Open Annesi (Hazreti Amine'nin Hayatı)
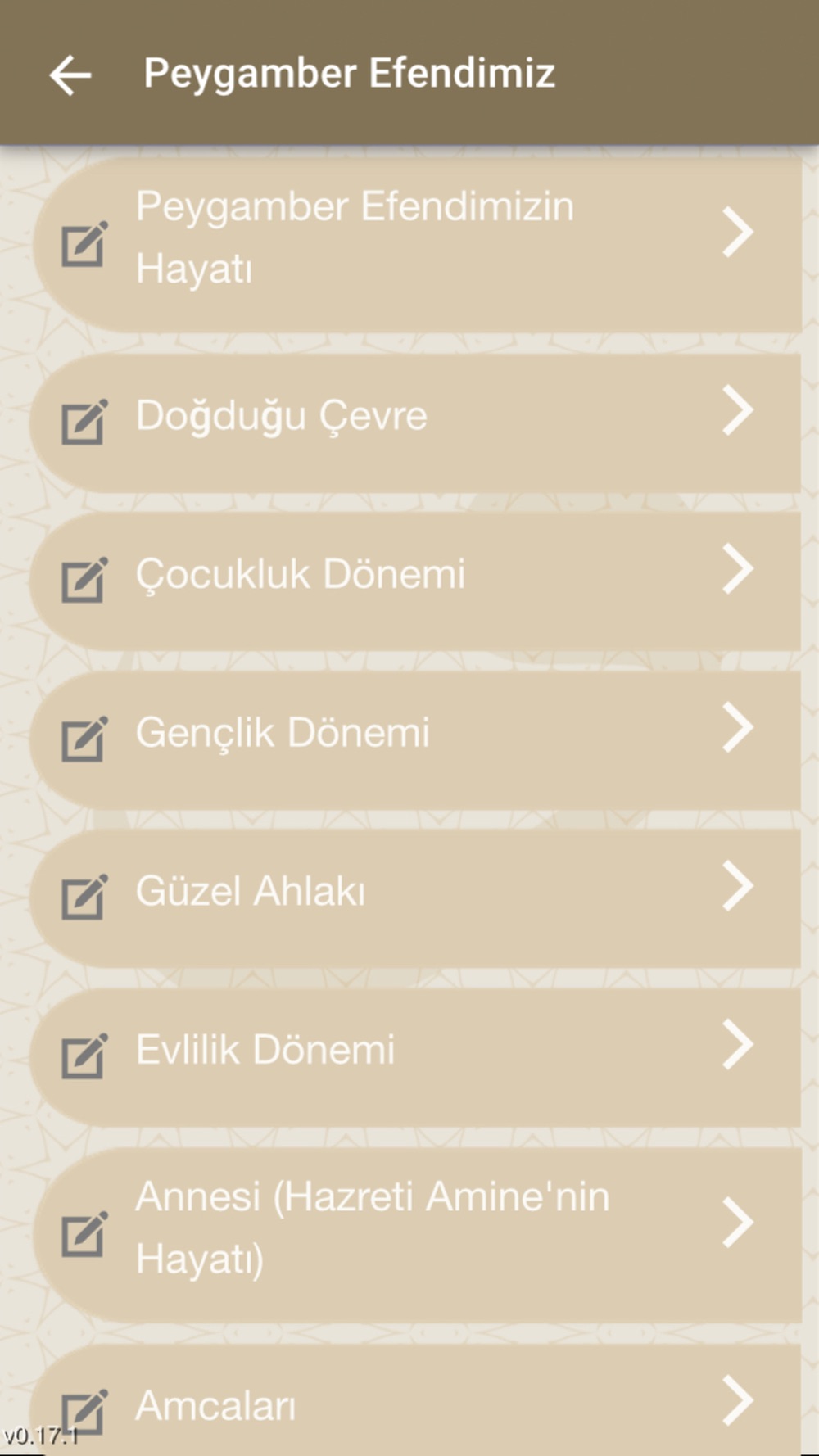 [x=416, y=1234]
